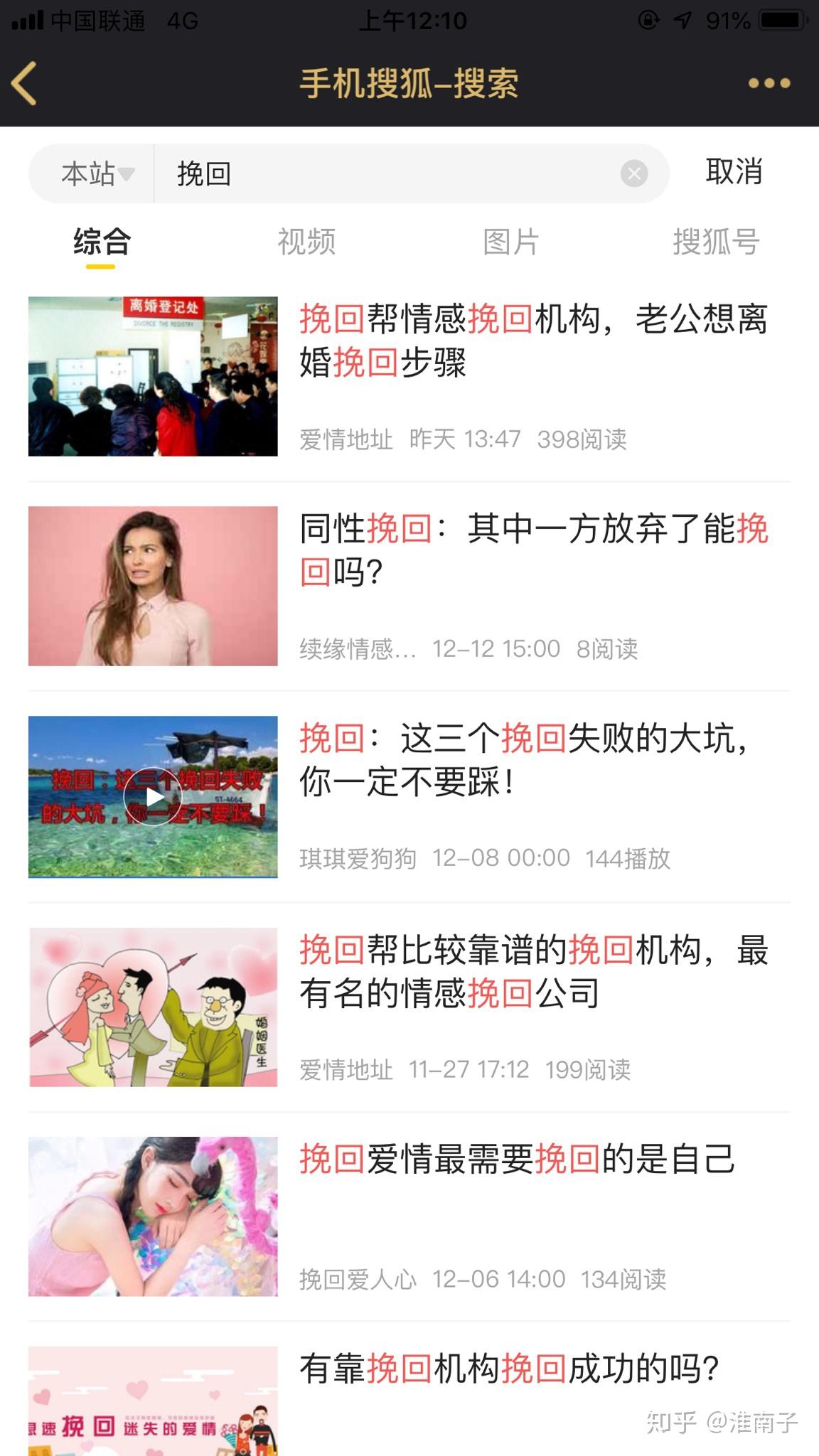
Task: Switch to the 图片 tab
Action: click(510, 242)
